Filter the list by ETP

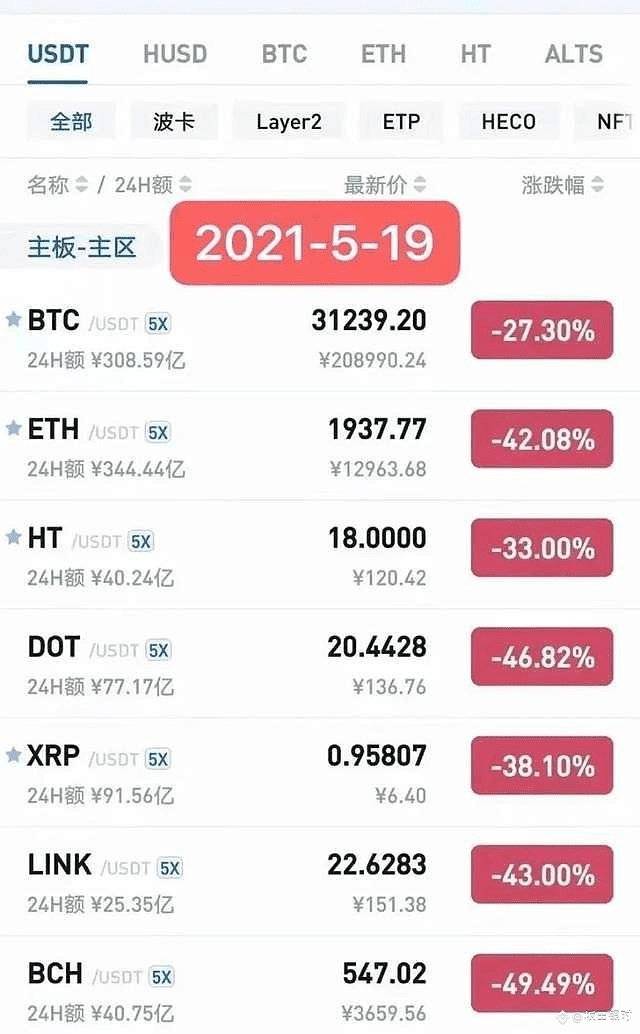[401, 122]
